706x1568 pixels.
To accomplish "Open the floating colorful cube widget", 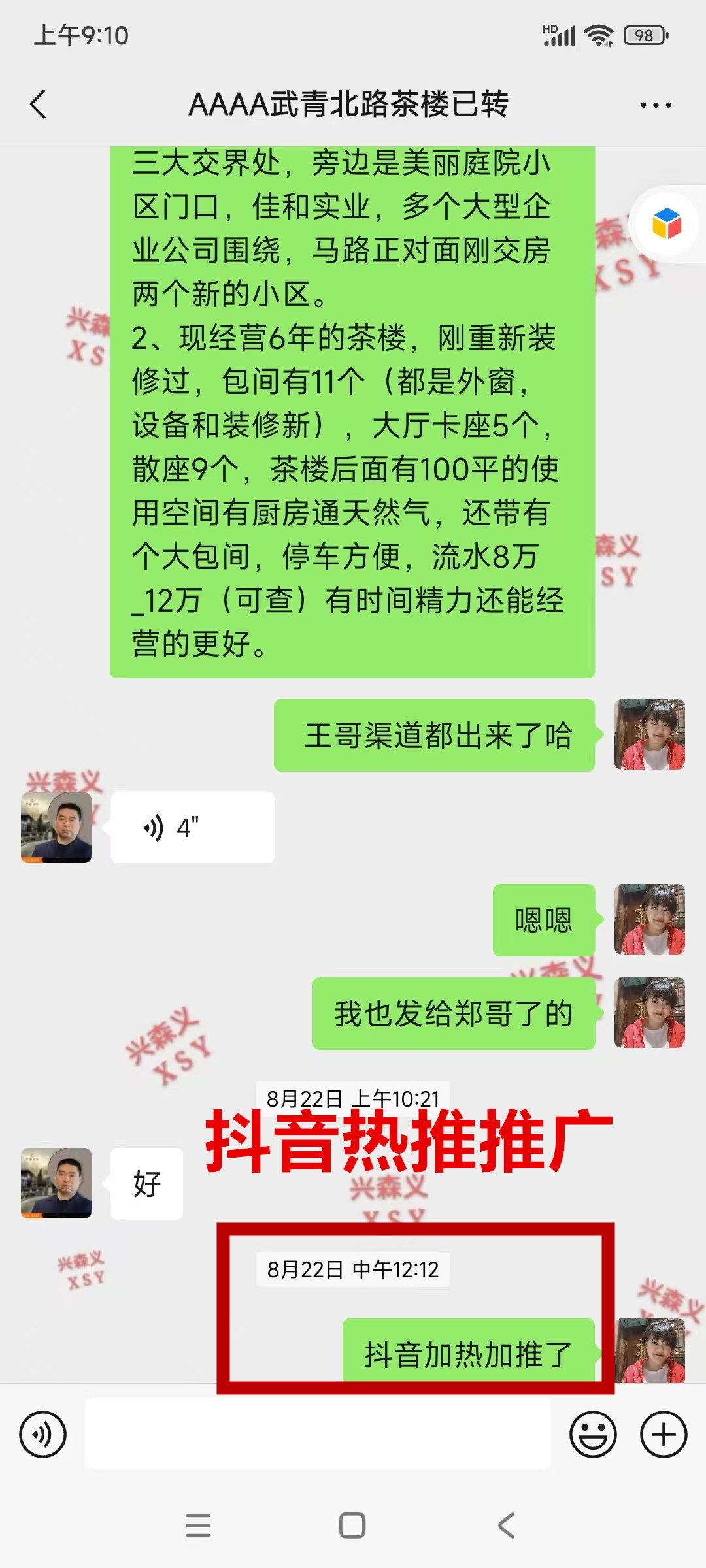I will [x=667, y=224].
